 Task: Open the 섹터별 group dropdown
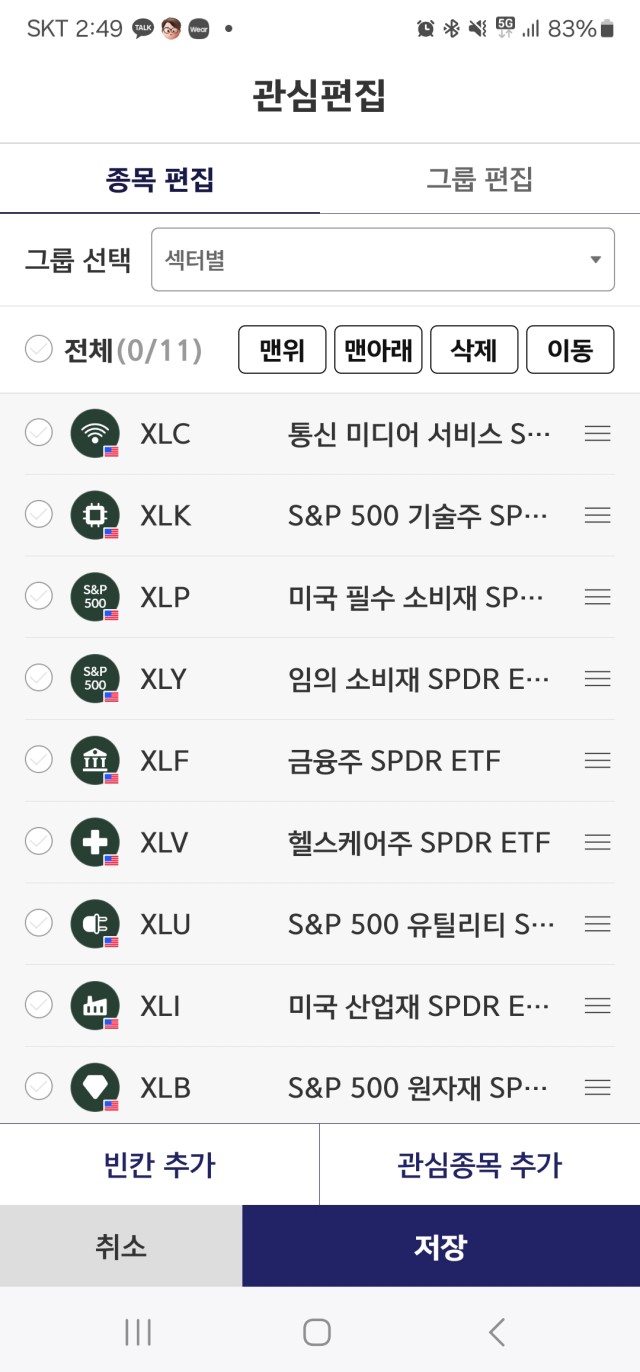click(x=383, y=260)
